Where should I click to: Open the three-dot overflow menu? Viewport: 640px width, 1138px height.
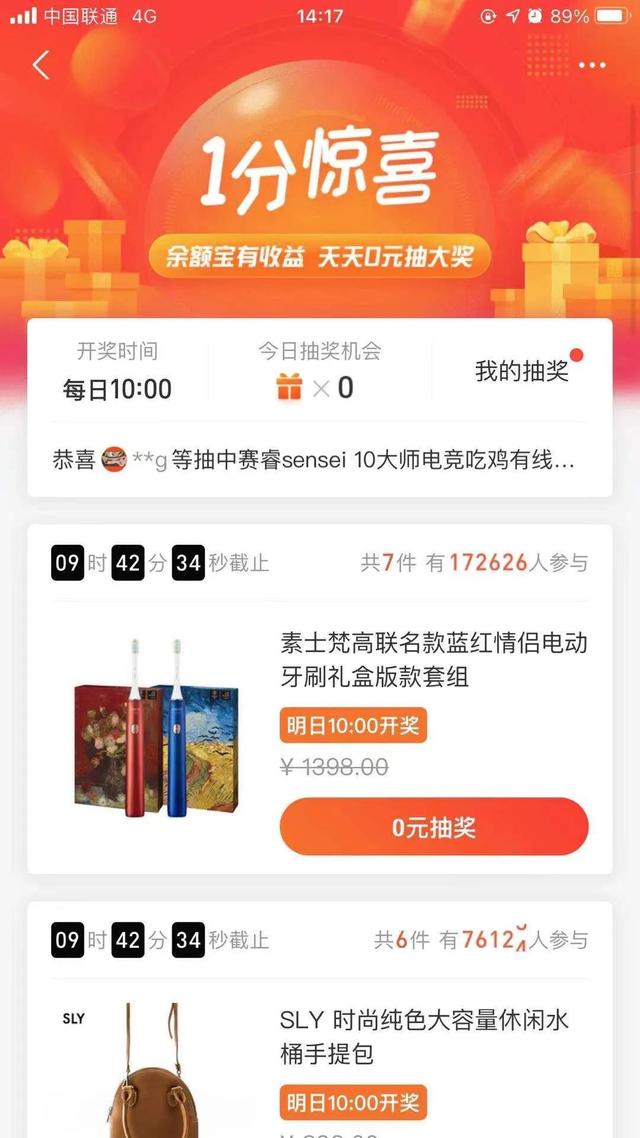pyautogui.click(x=592, y=65)
